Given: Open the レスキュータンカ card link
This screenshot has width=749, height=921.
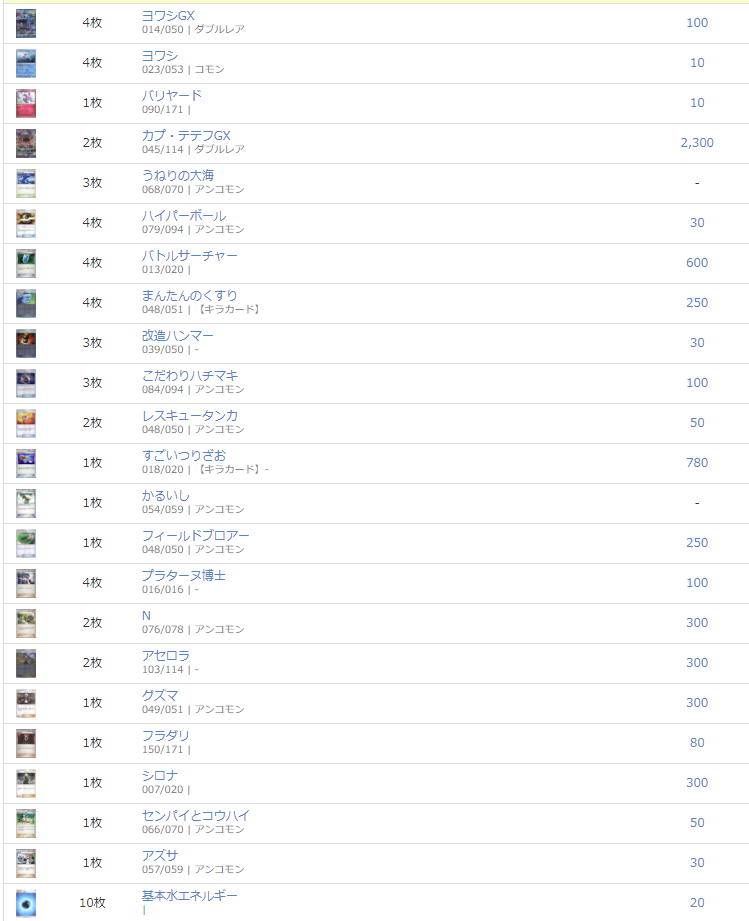Looking at the screenshot, I should coord(190,415).
